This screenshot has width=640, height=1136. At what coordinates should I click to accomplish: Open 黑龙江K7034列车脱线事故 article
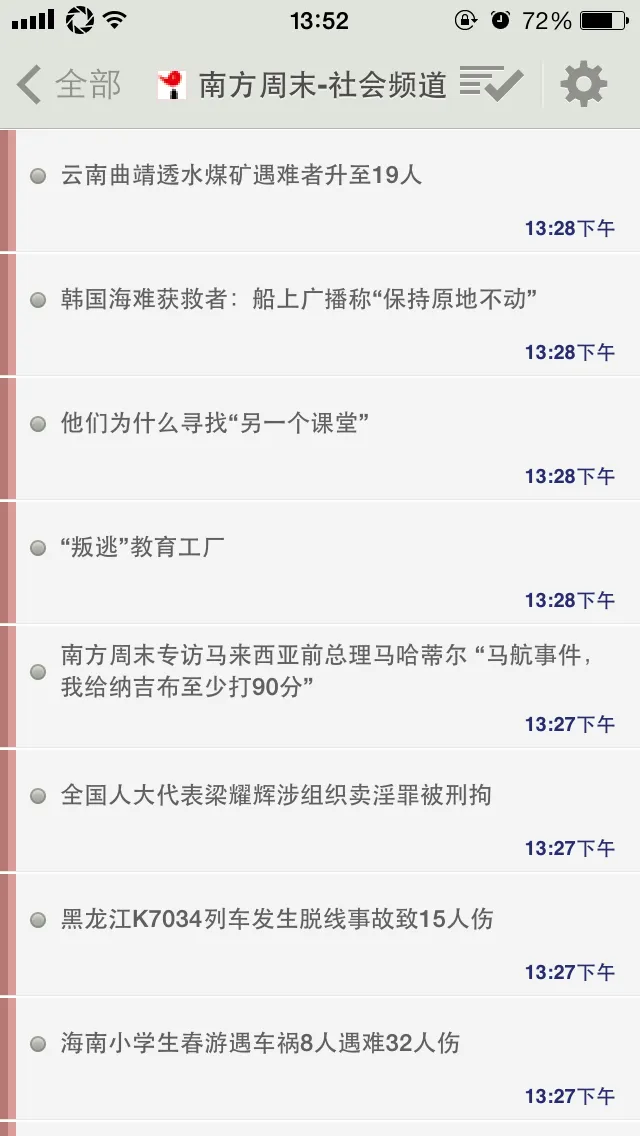277,920
